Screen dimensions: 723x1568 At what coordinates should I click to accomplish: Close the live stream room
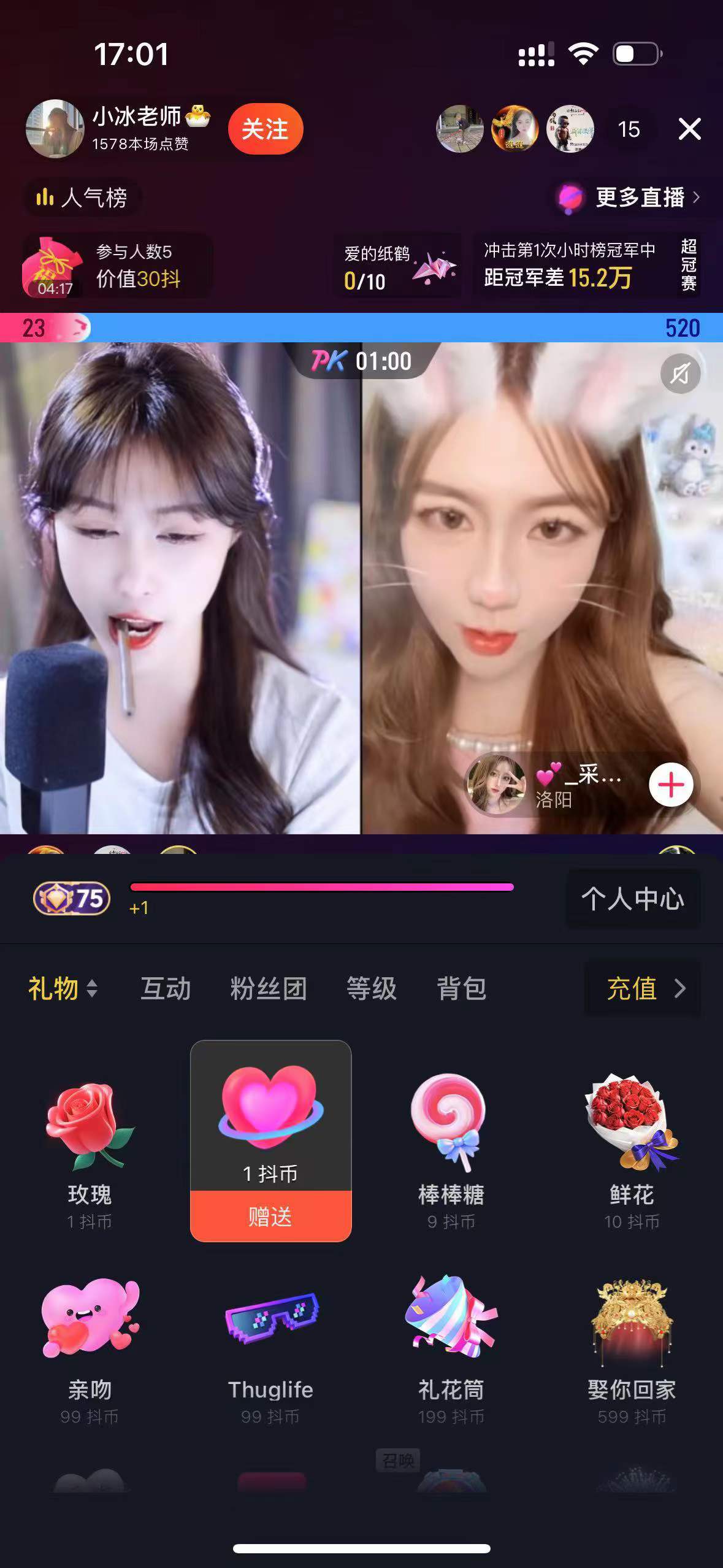[689, 129]
